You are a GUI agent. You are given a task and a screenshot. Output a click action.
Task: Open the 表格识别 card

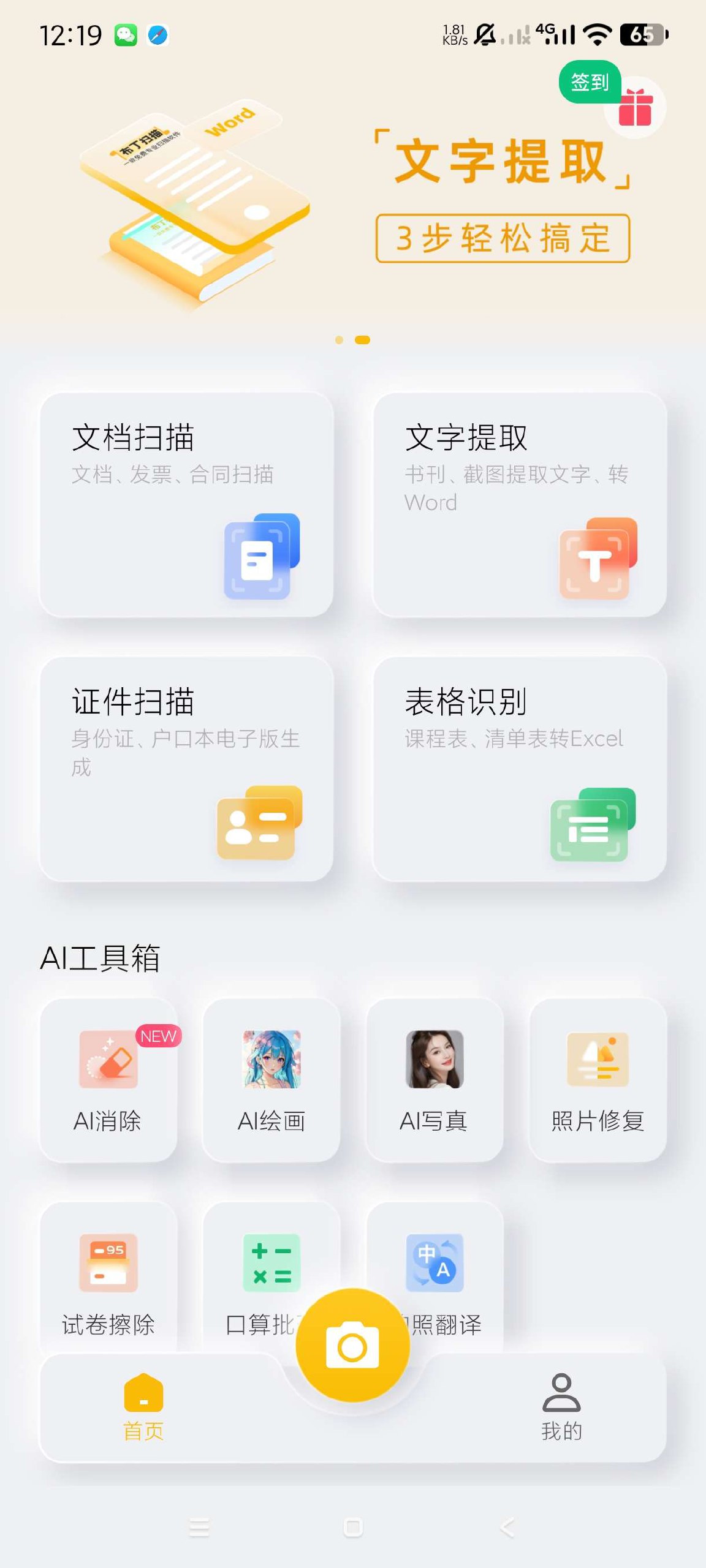[x=520, y=769]
